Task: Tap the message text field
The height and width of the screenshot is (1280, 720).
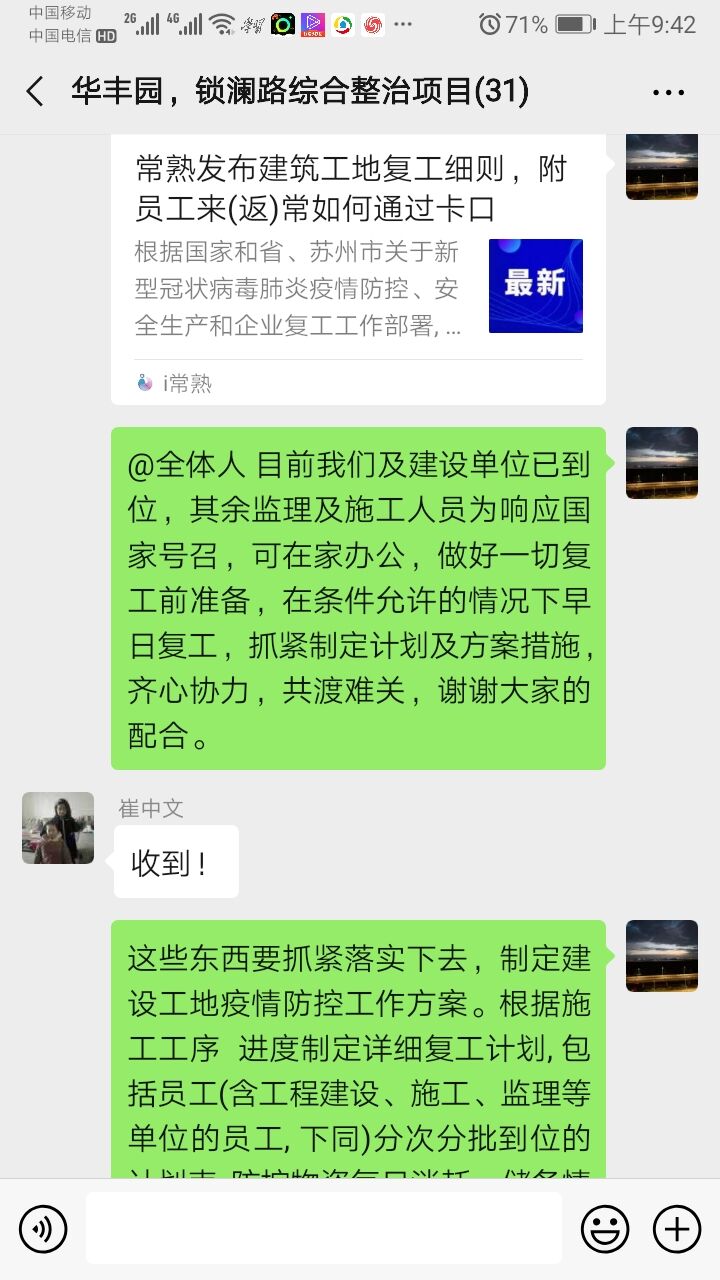Action: [323, 1228]
